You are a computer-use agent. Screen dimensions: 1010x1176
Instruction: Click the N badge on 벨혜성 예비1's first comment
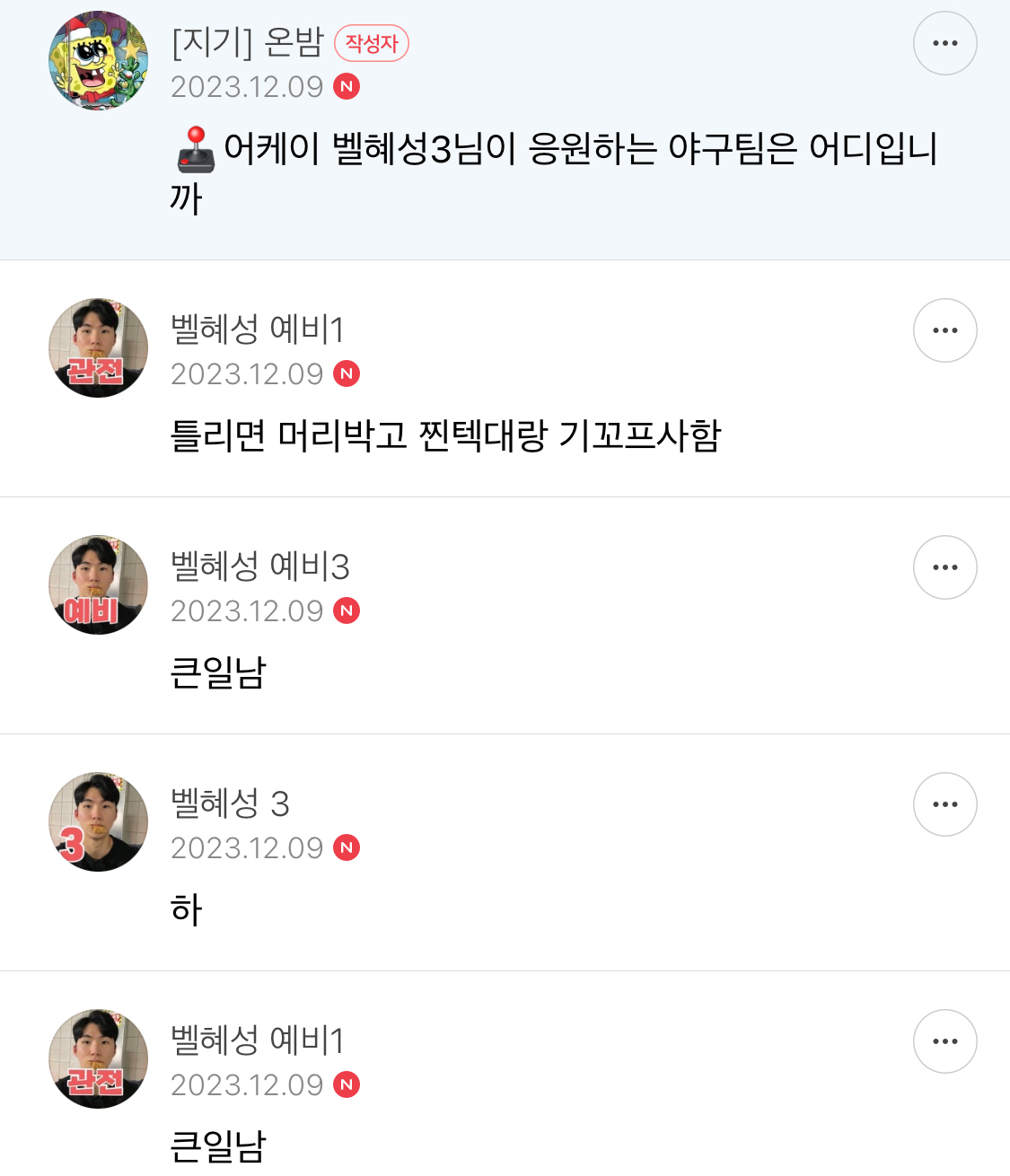coord(349,373)
